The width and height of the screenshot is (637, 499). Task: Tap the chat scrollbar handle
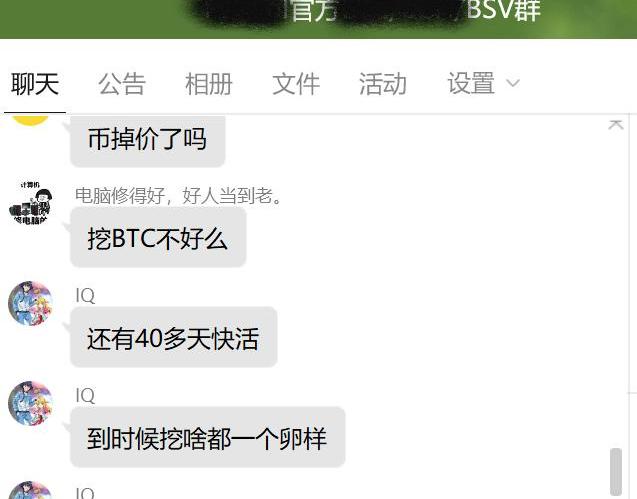point(616,471)
